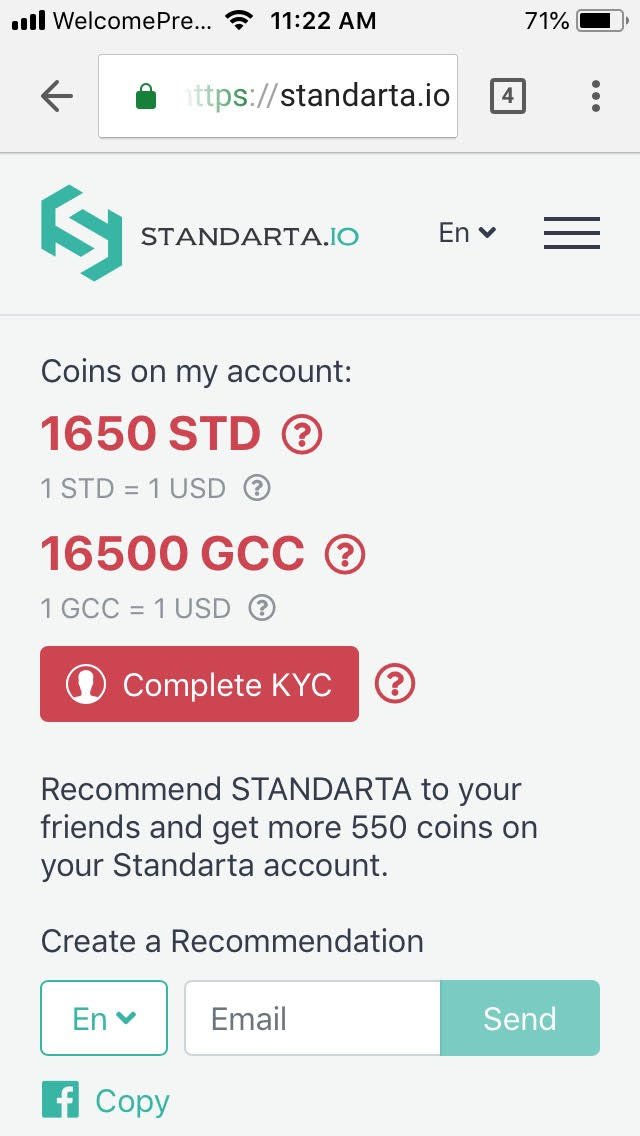Copy the recommendation link
This screenshot has width=640, height=1136.
(x=132, y=1102)
